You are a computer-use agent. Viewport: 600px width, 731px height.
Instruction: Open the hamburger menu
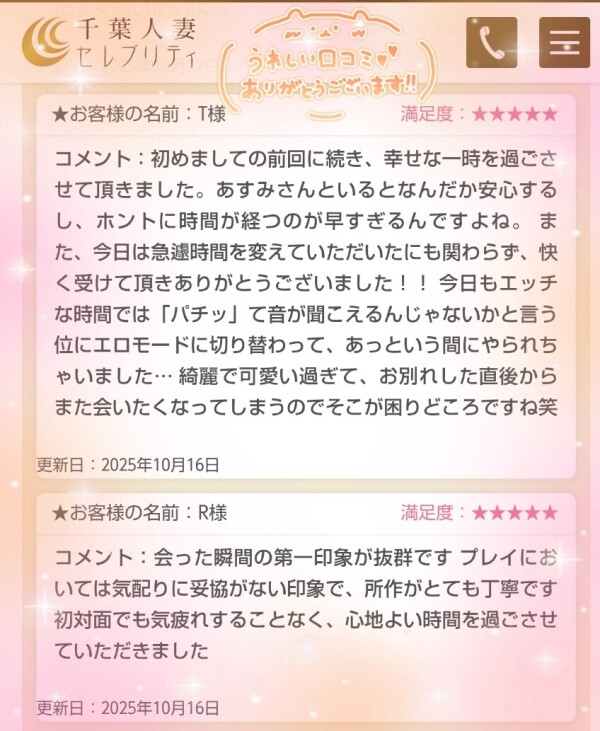tap(565, 42)
